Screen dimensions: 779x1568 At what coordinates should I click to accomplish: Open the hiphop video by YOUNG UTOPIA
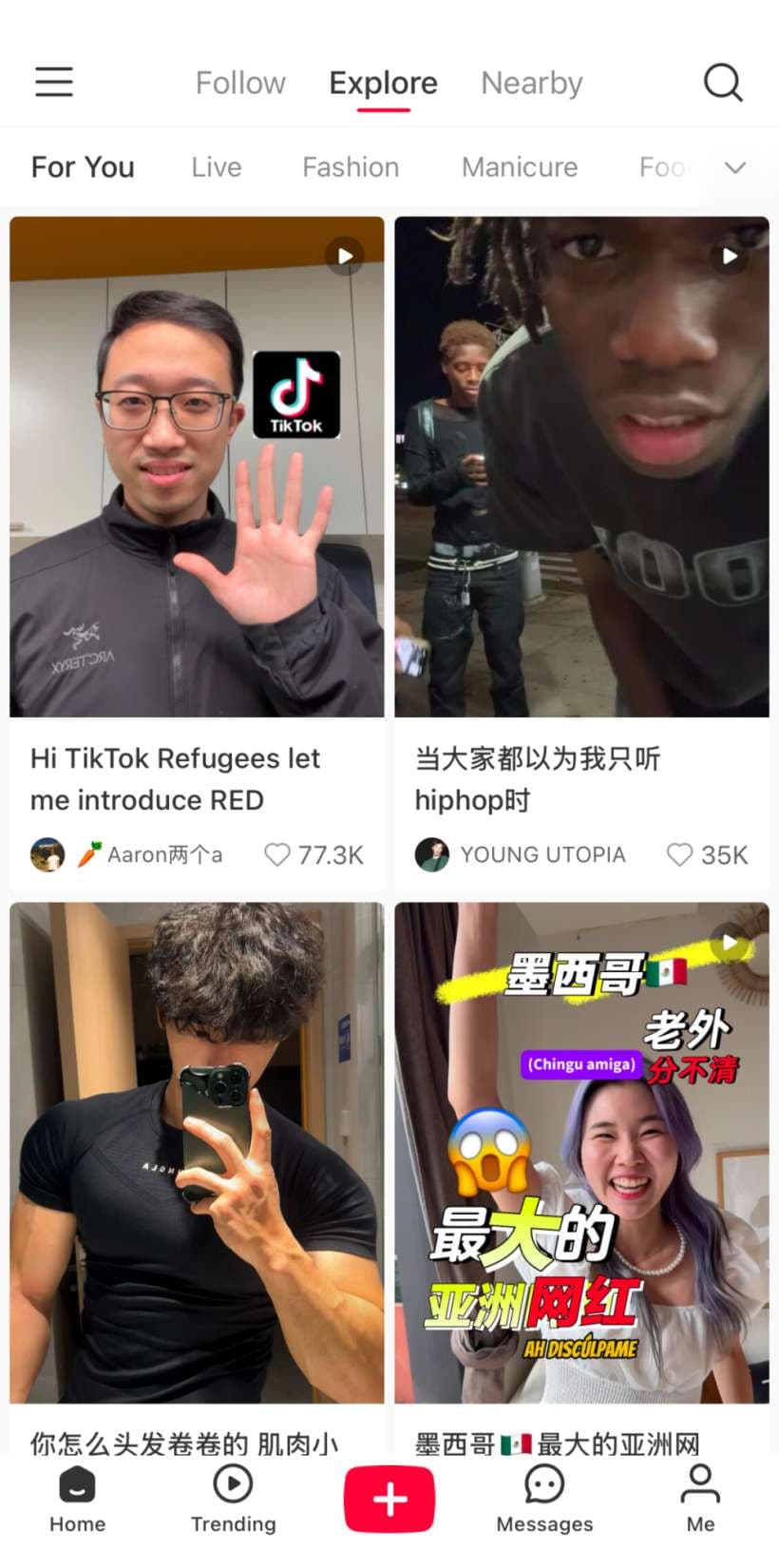(x=581, y=466)
